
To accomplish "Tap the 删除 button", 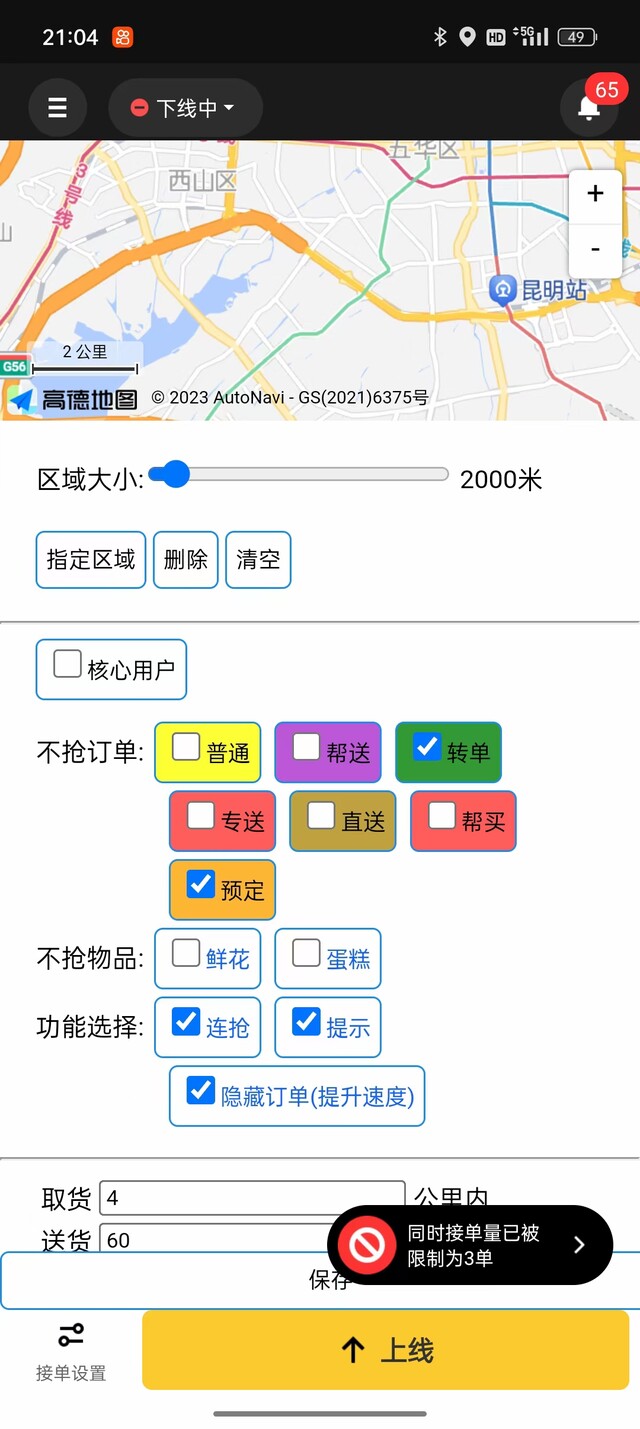I will (185, 560).
